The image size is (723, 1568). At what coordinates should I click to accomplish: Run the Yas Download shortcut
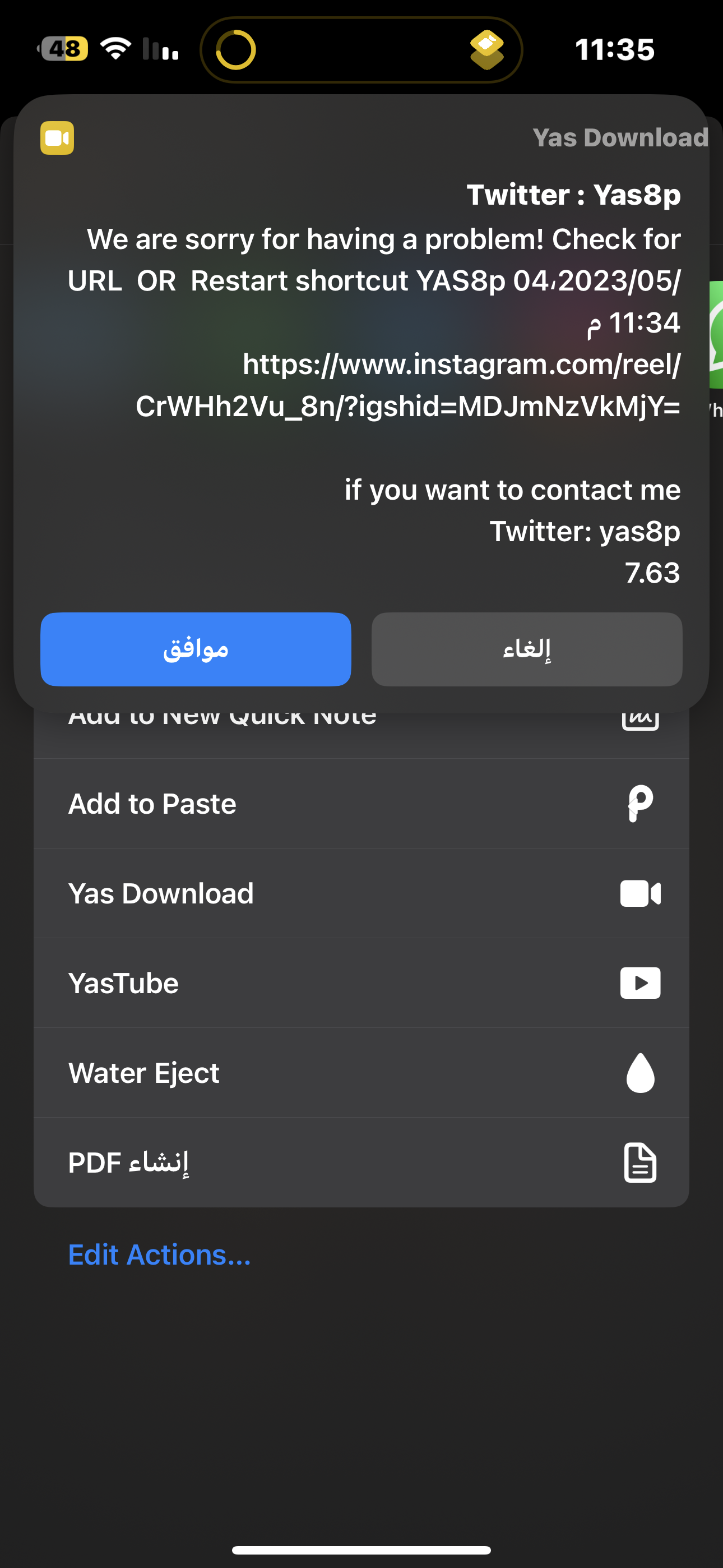361,893
